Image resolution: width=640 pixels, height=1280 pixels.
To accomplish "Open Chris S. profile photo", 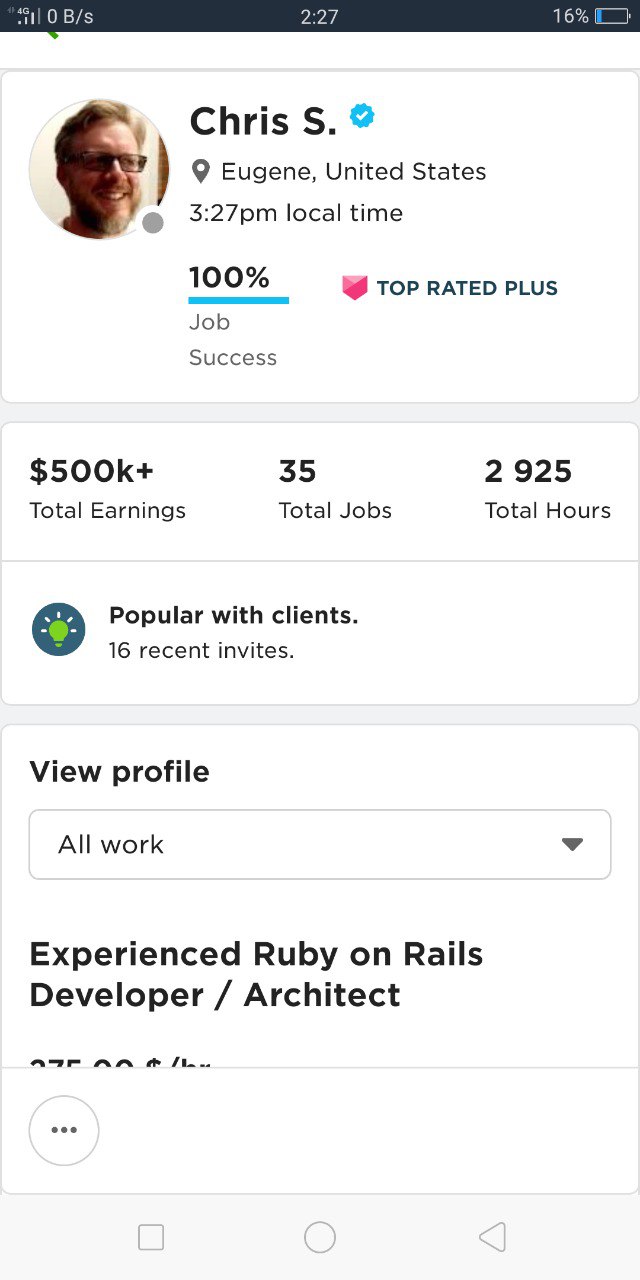I will click(x=98, y=169).
